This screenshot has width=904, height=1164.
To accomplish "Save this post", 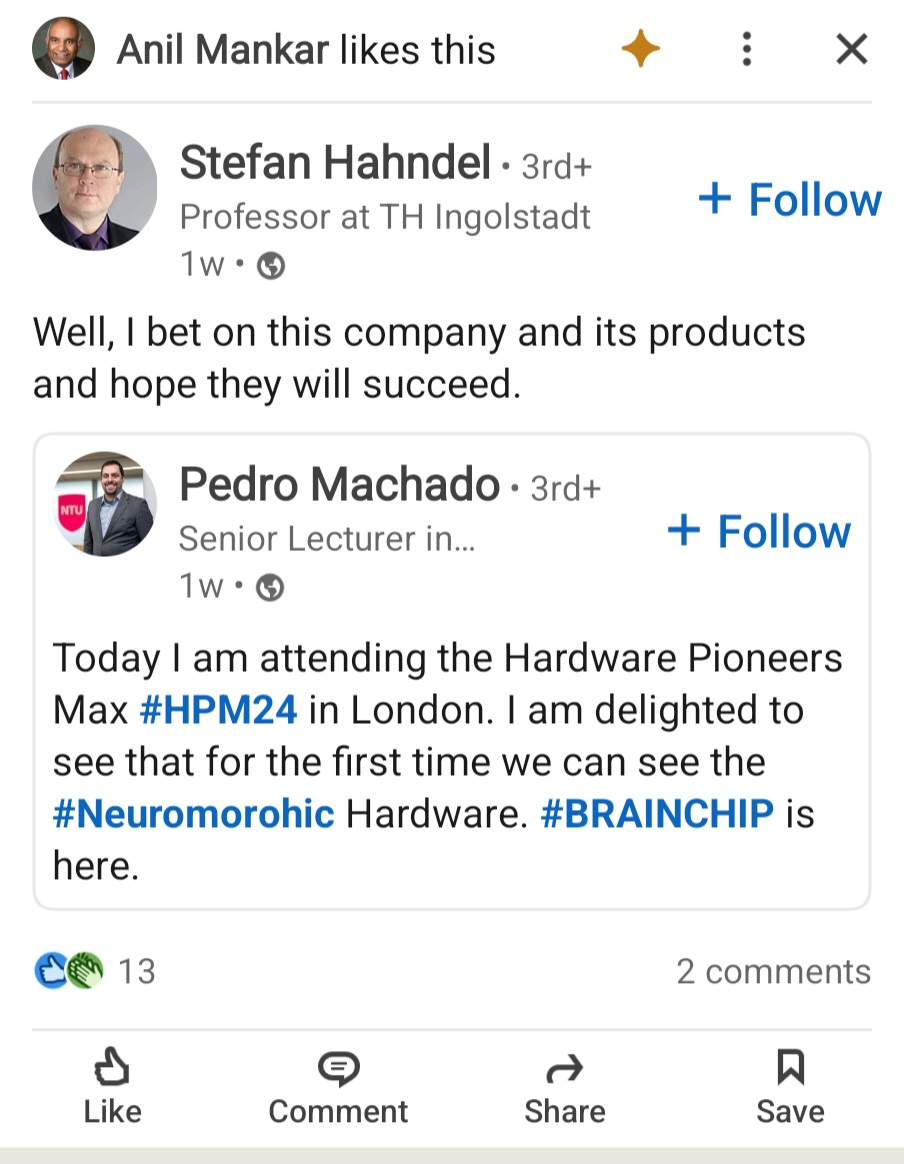I will point(790,1087).
